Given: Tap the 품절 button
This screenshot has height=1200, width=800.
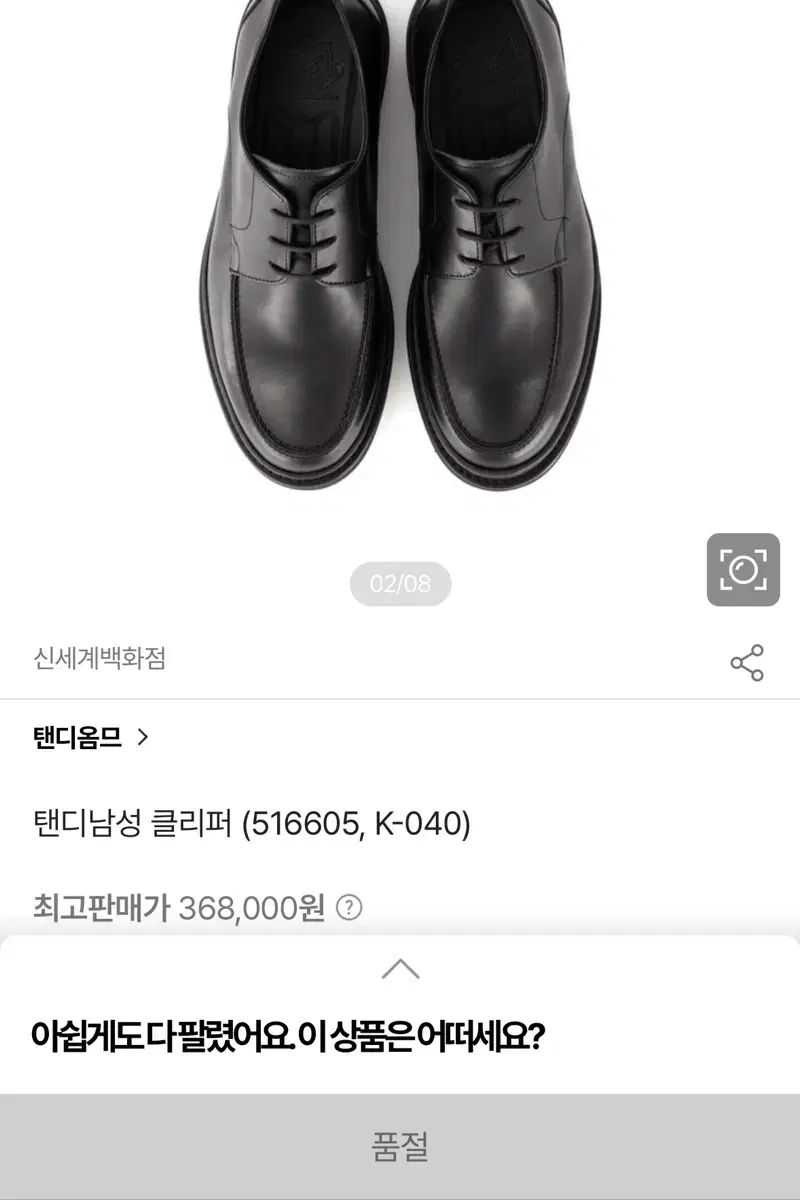Looking at the screenshot, I should click(x=400, y=1147).
